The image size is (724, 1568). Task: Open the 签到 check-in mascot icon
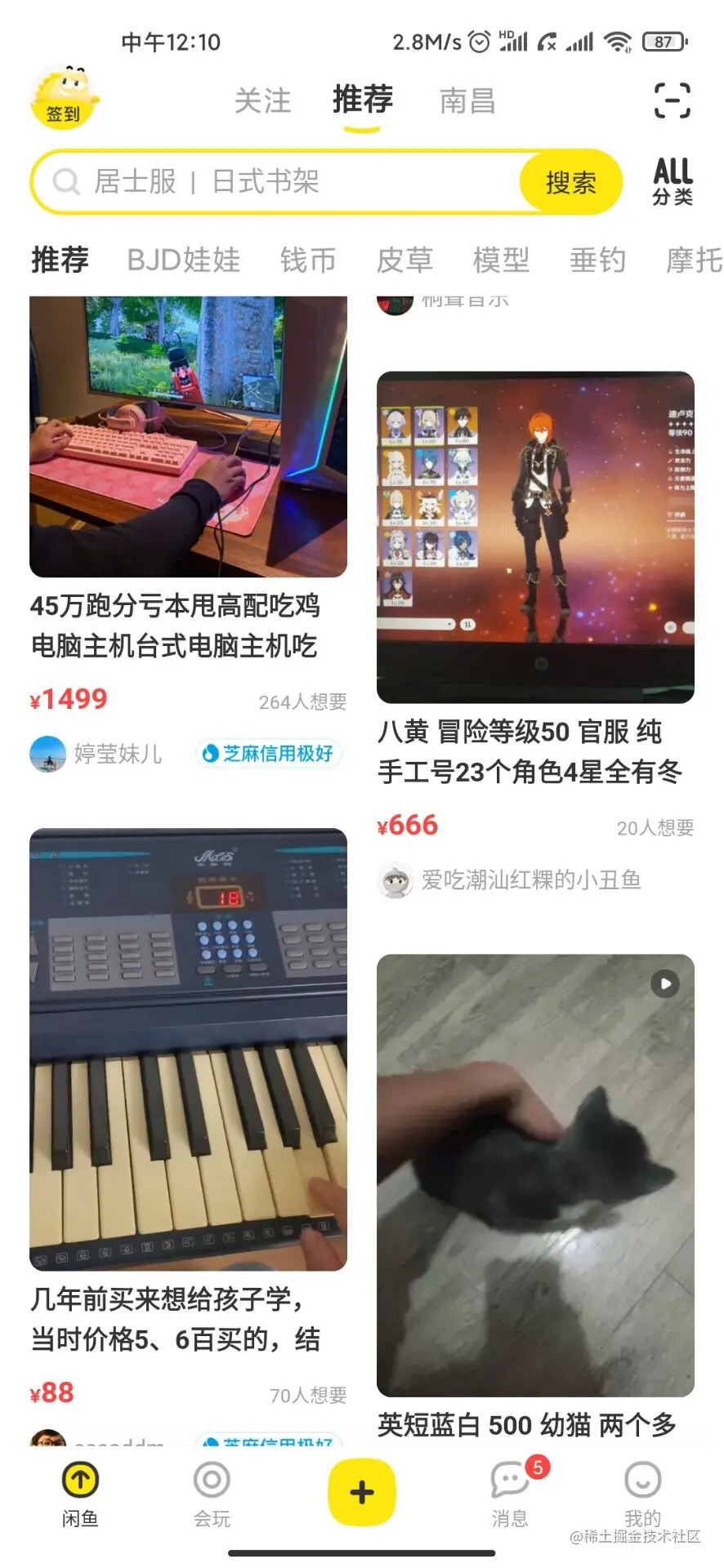(64, 98)
